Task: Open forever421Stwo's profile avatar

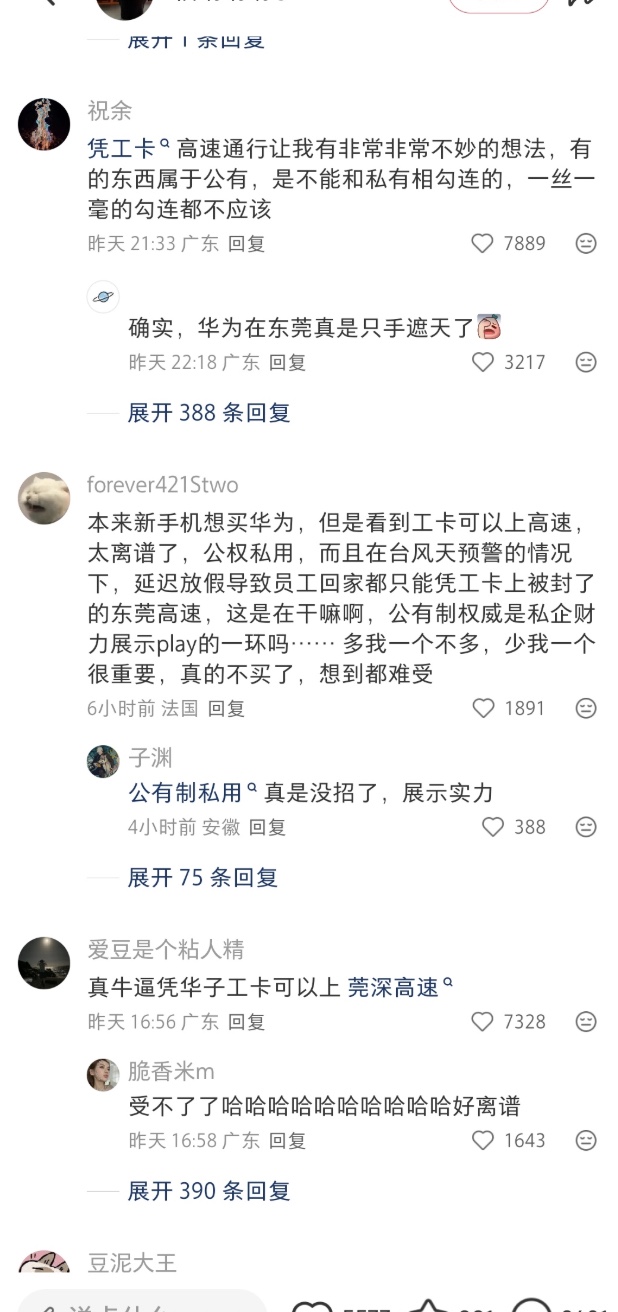Action: coord(44,498)
